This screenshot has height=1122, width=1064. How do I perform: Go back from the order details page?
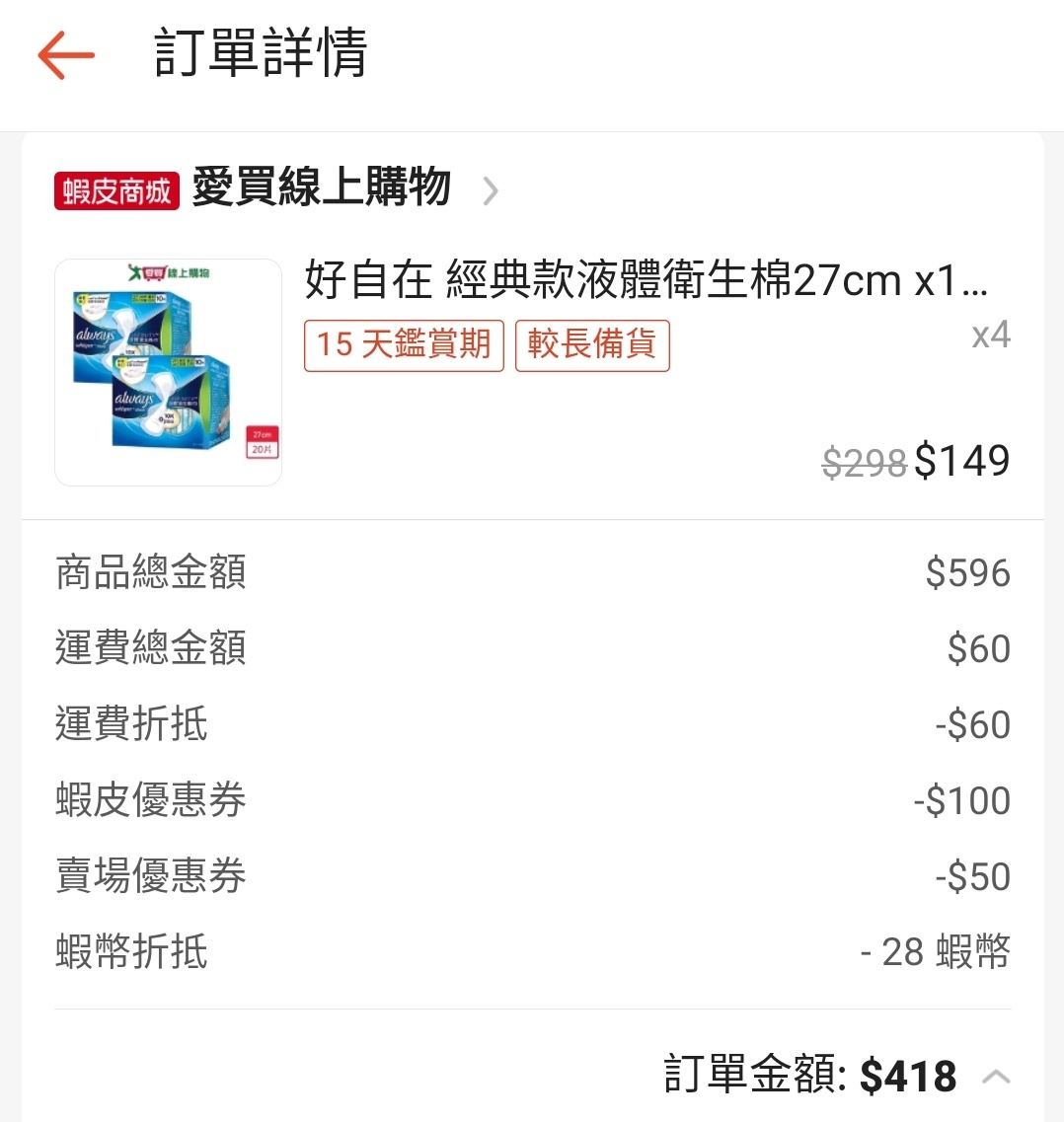tap(66, 54)
